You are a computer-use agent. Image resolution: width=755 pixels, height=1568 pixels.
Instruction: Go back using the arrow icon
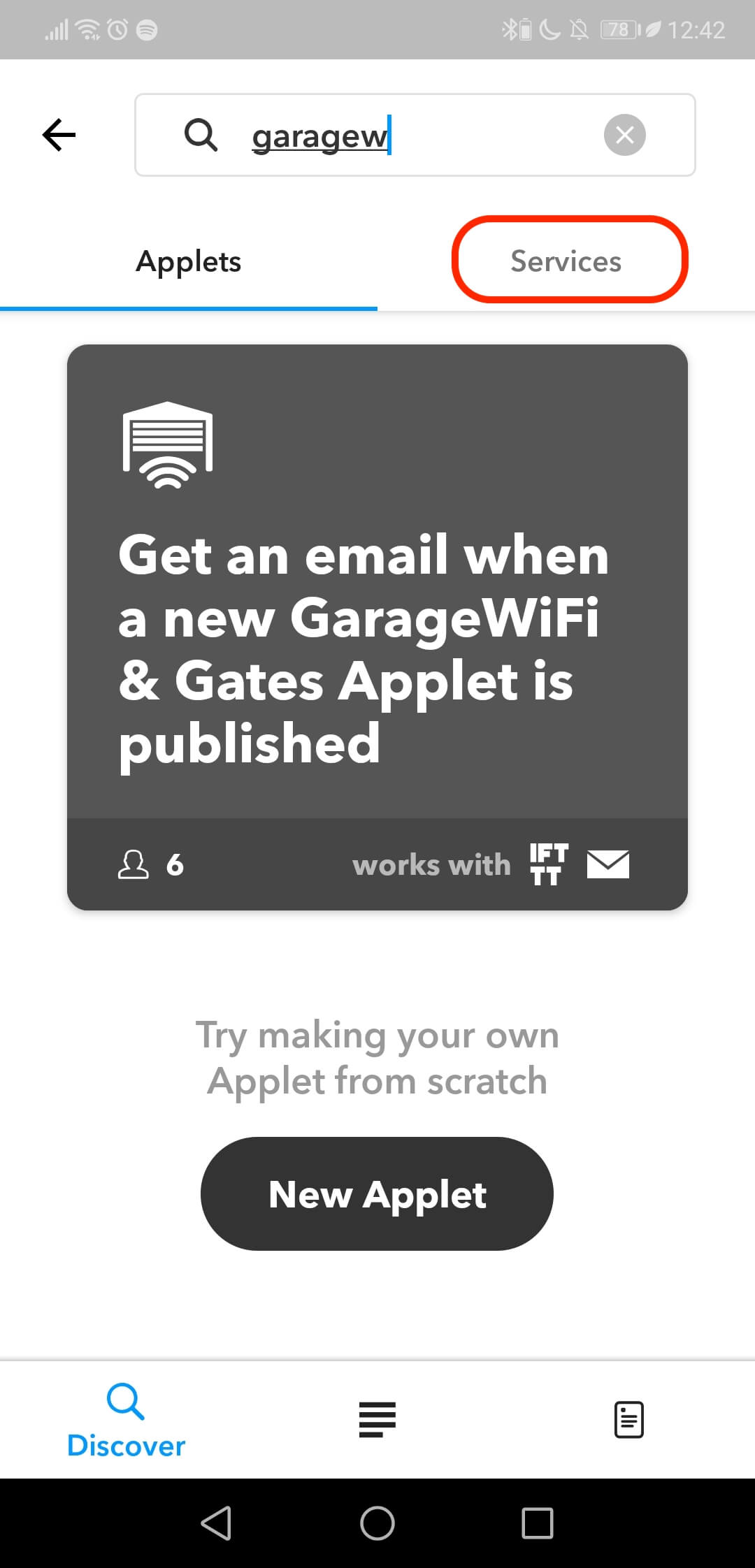(59, 135)
